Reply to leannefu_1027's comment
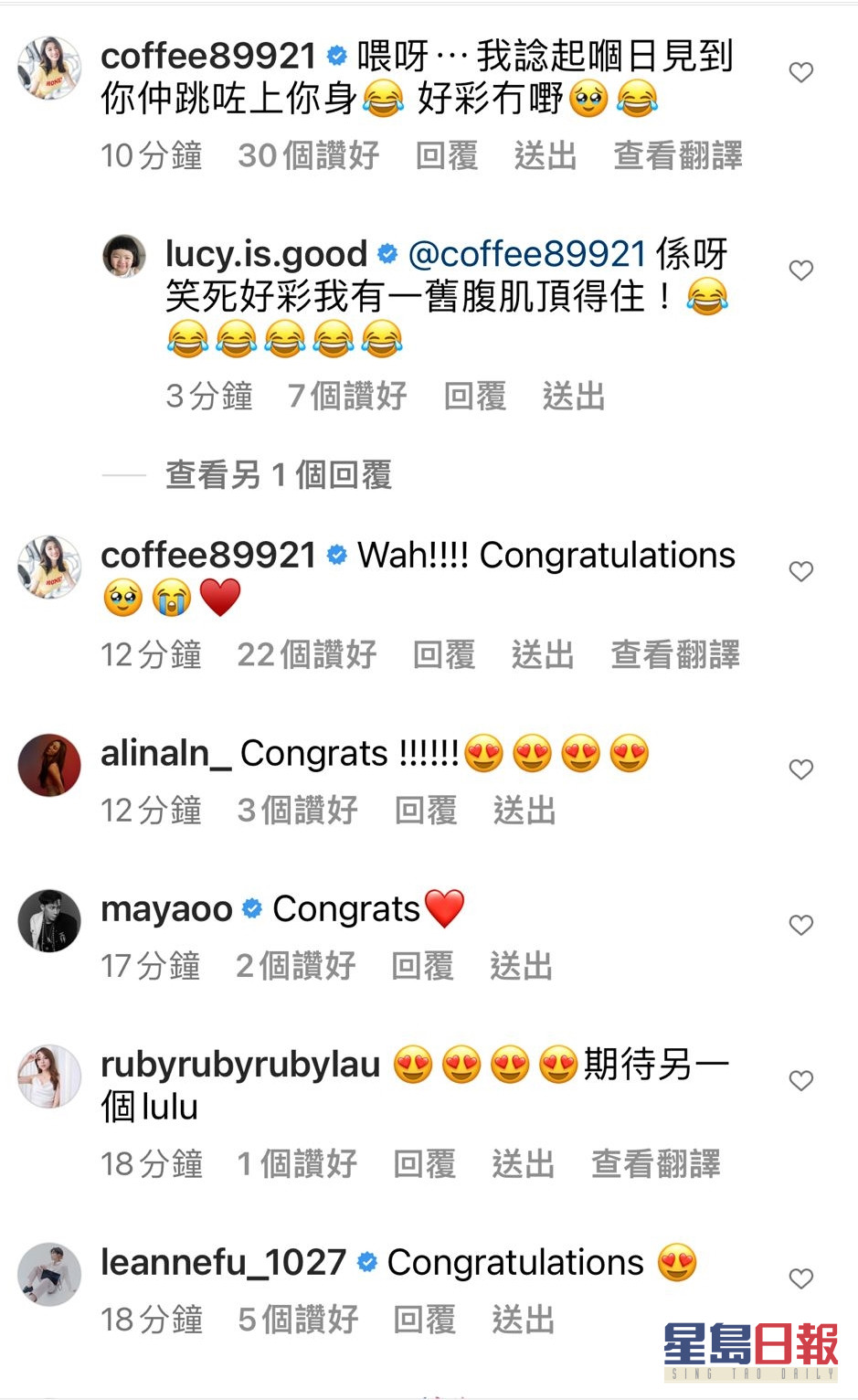This screenshot has width=858, height=1400. pos(424,1320)
